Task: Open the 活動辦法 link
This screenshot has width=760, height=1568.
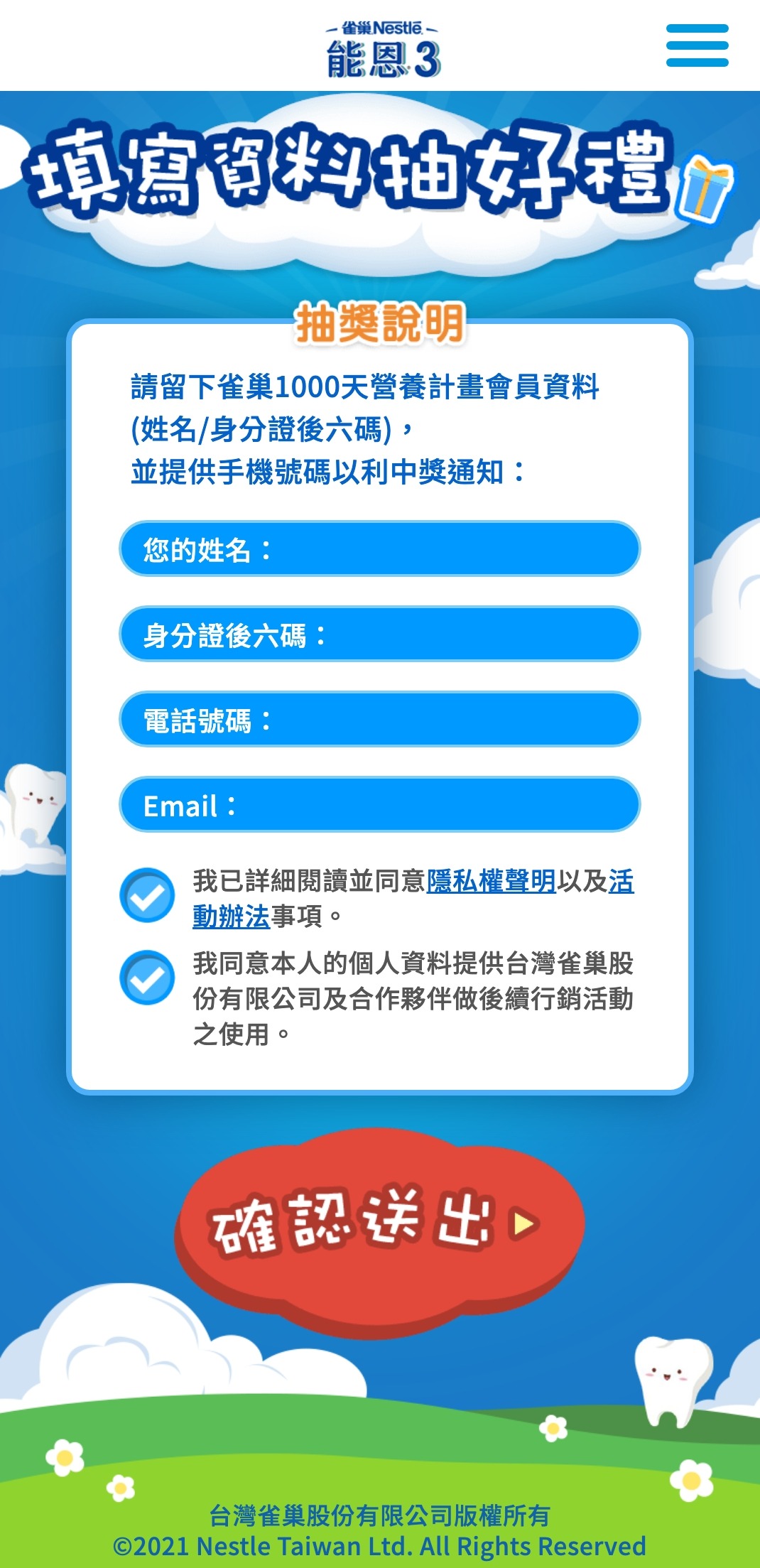Action: coord(231,917)
